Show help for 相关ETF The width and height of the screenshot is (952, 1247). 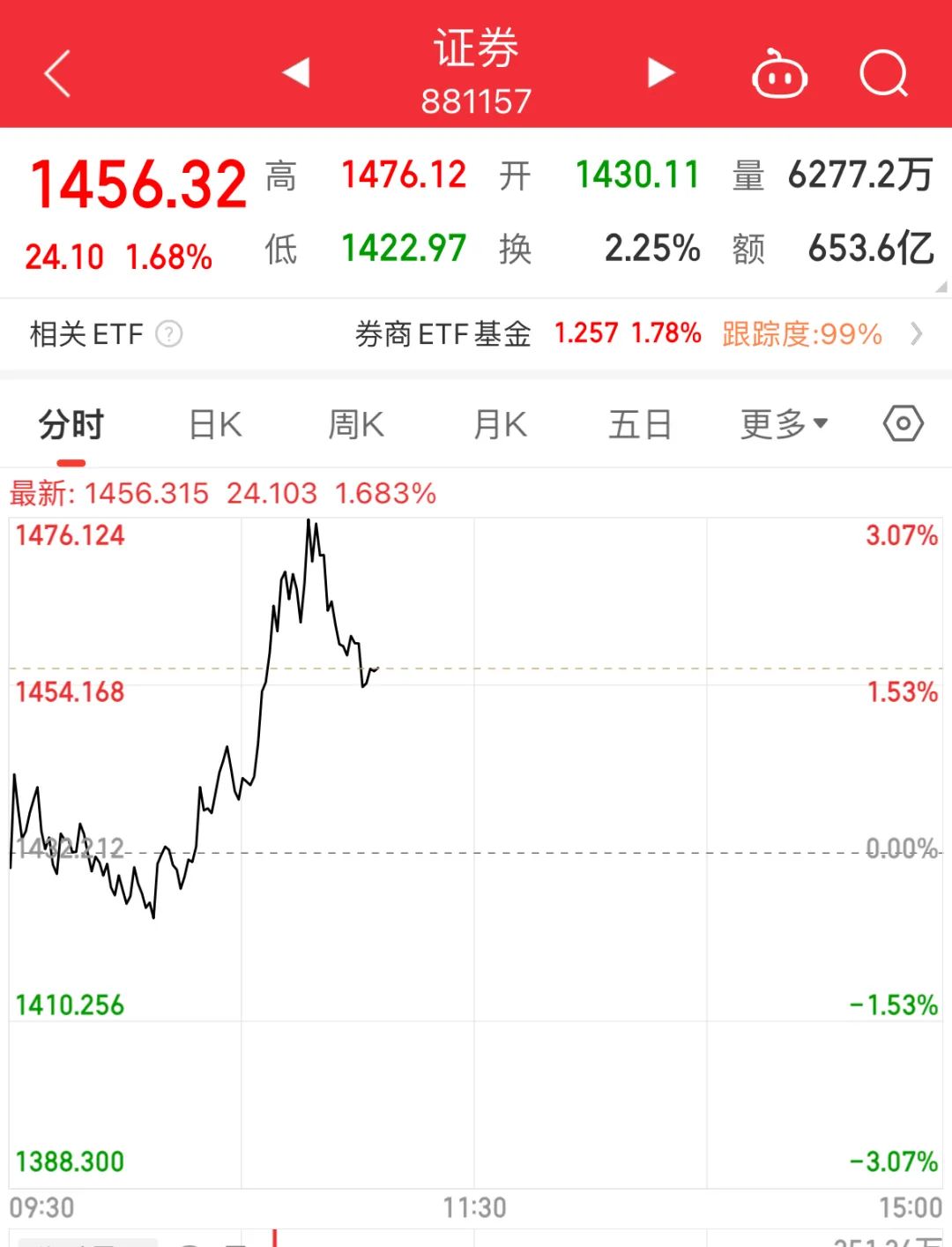pos(168,334)
